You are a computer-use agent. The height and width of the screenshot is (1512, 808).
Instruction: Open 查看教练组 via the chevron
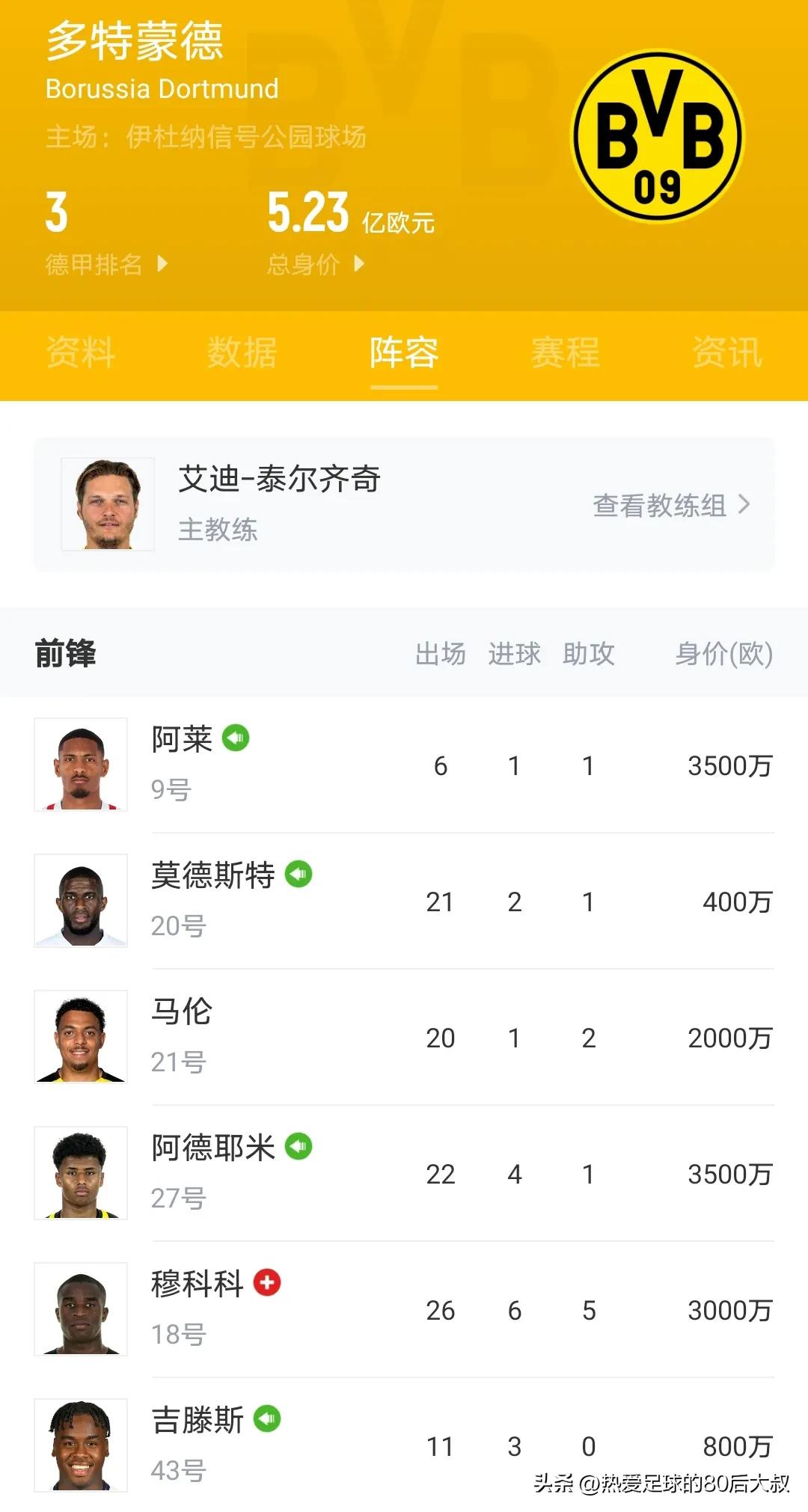744,506
